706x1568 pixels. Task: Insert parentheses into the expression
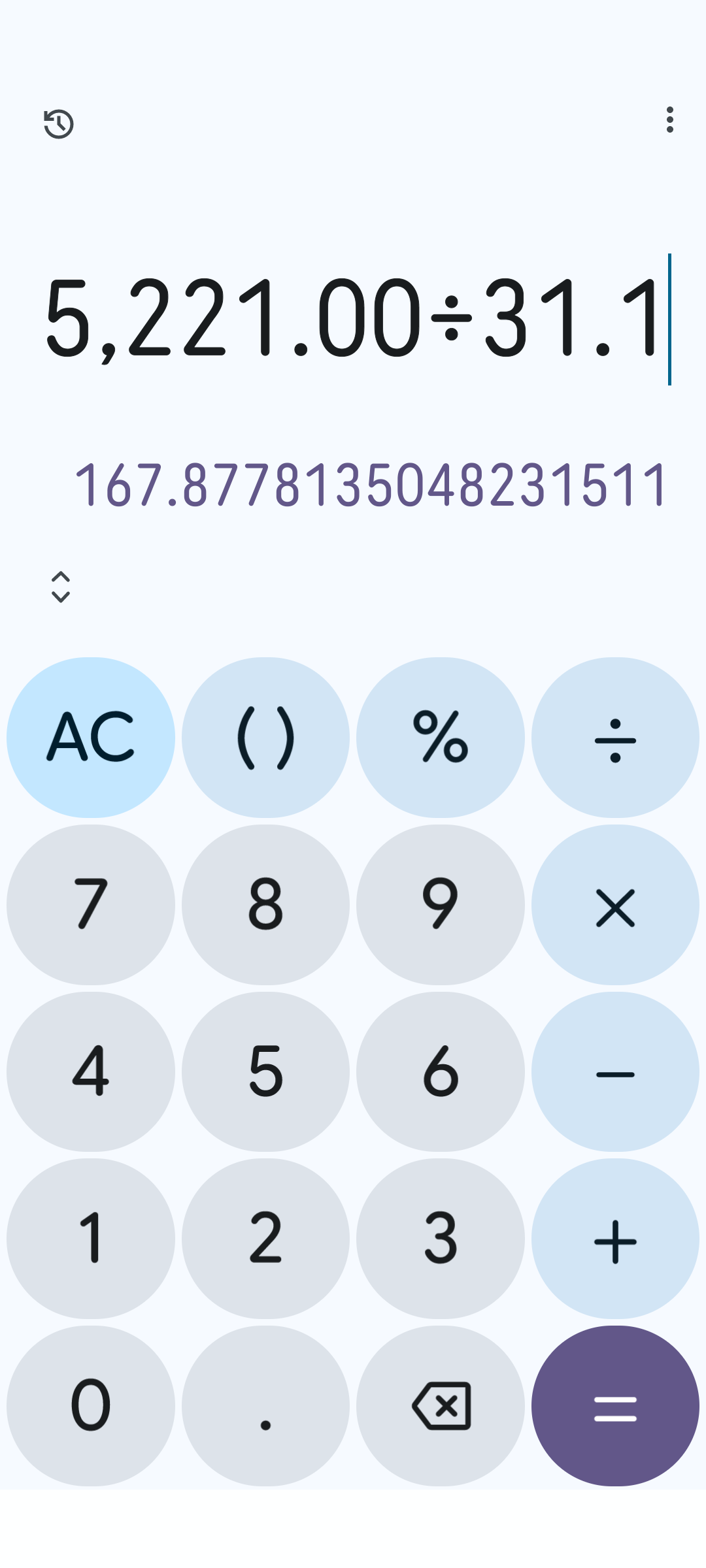265,737
